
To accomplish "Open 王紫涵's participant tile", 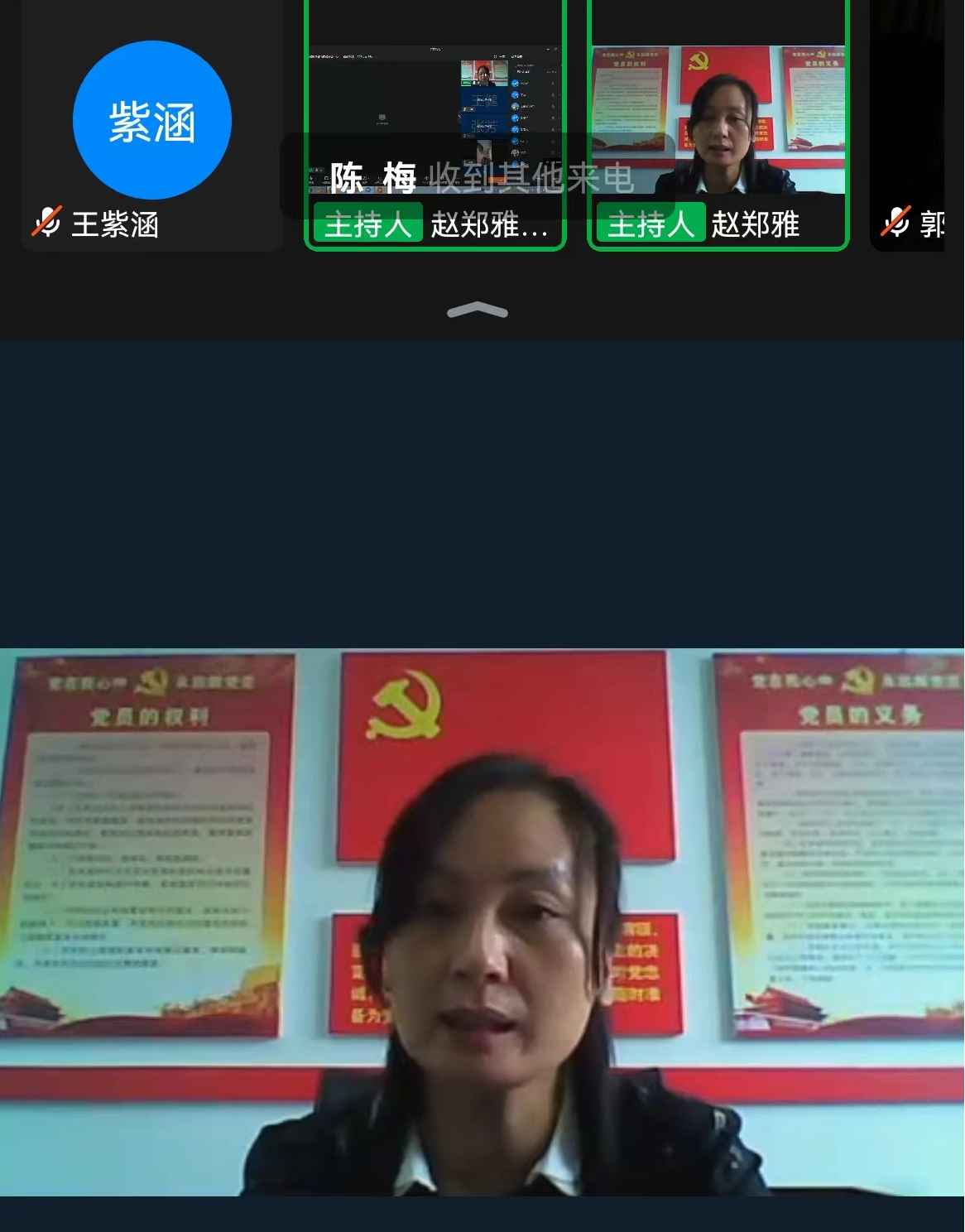I will click(152, 124).
